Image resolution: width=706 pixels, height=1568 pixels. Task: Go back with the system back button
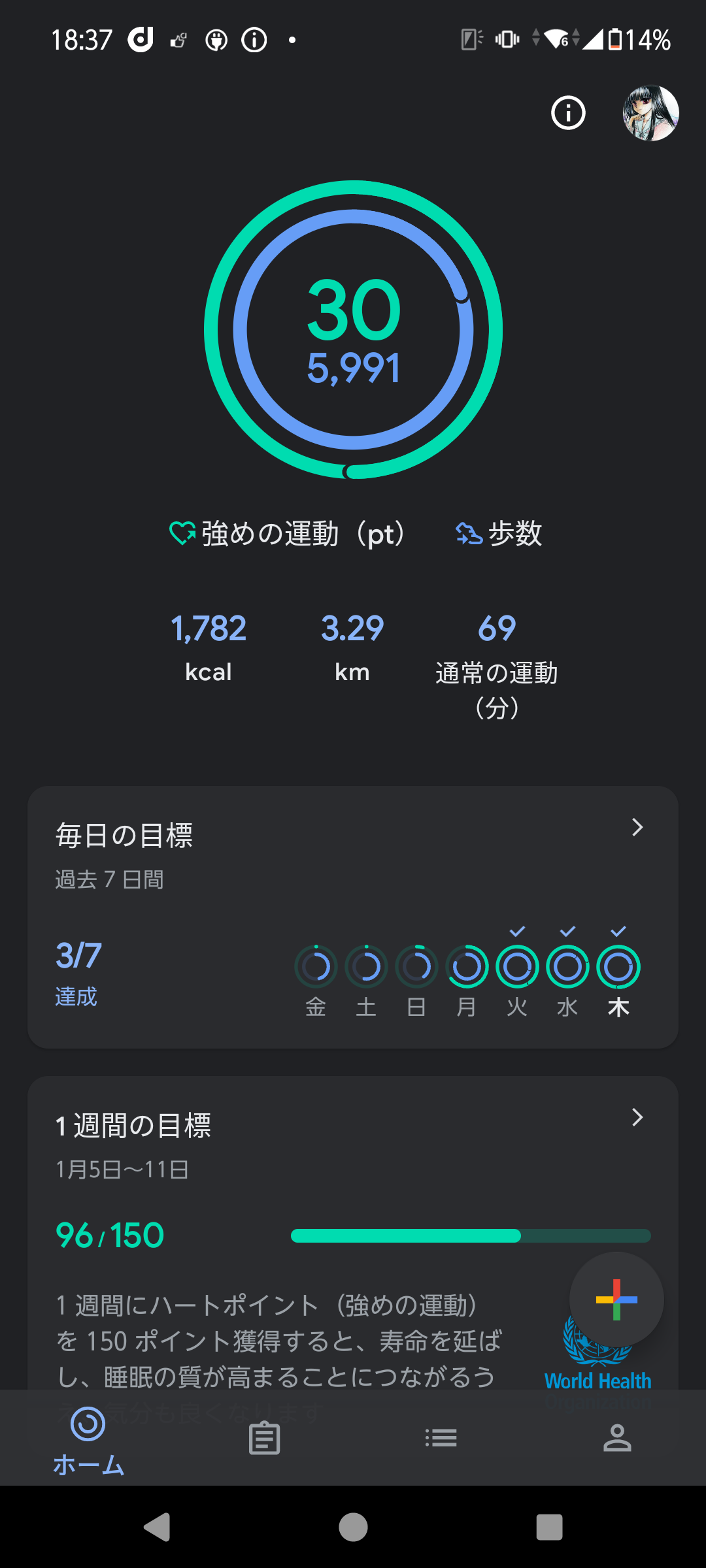[x=158, y=1527]
